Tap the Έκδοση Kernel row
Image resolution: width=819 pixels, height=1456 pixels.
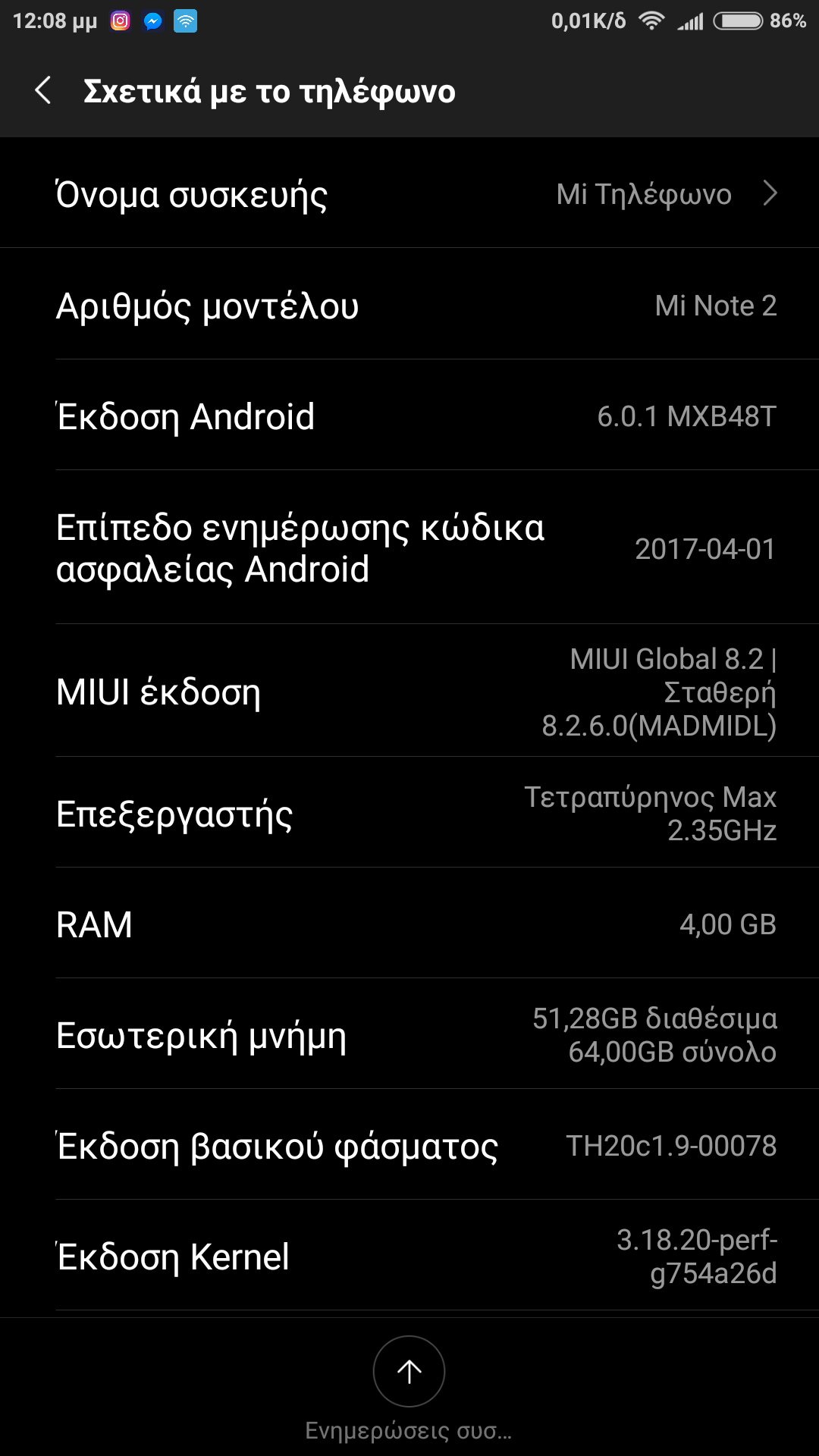coord(409,1257)
